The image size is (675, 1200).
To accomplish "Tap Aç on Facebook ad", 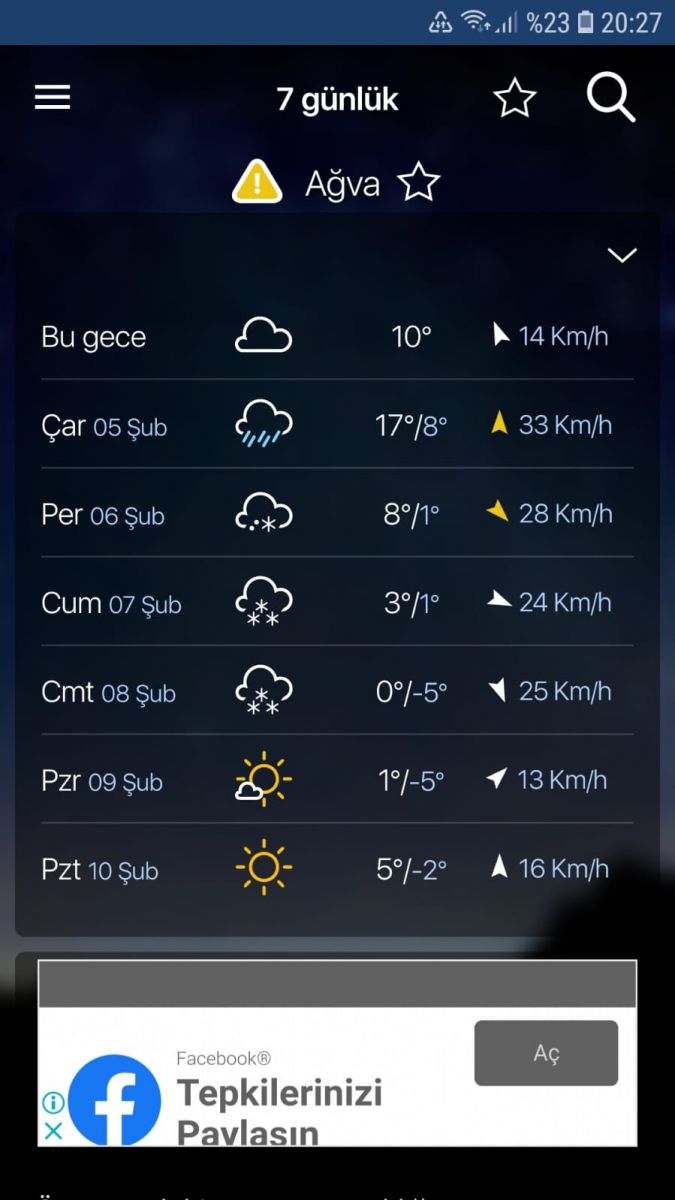I will coord(546,1053).
